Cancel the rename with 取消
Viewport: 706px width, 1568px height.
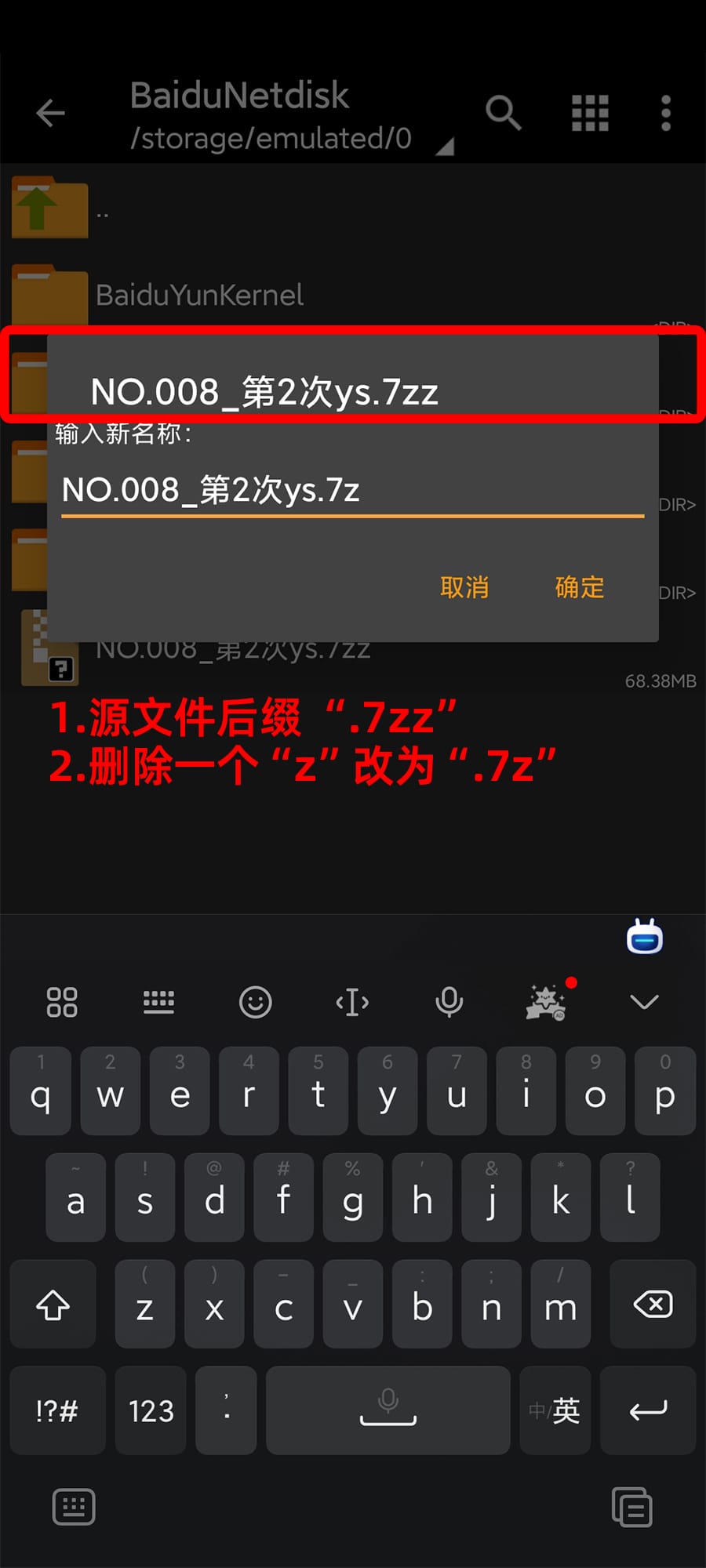pos(466,587)
